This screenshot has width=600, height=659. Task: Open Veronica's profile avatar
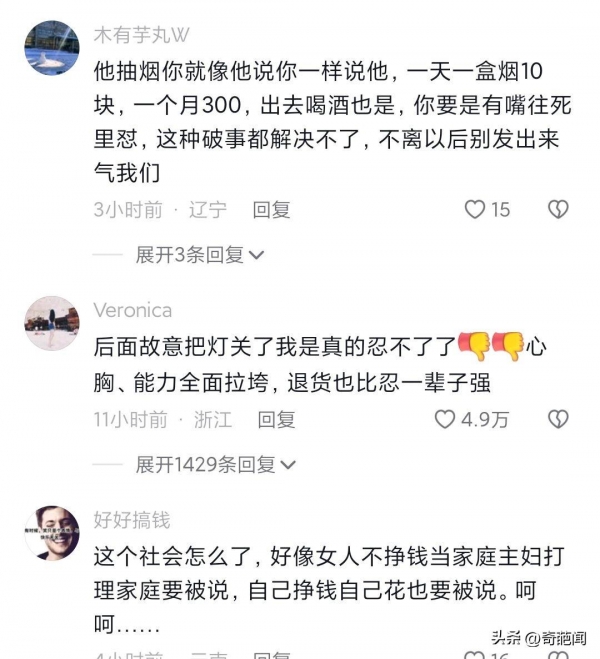[52, 322]
